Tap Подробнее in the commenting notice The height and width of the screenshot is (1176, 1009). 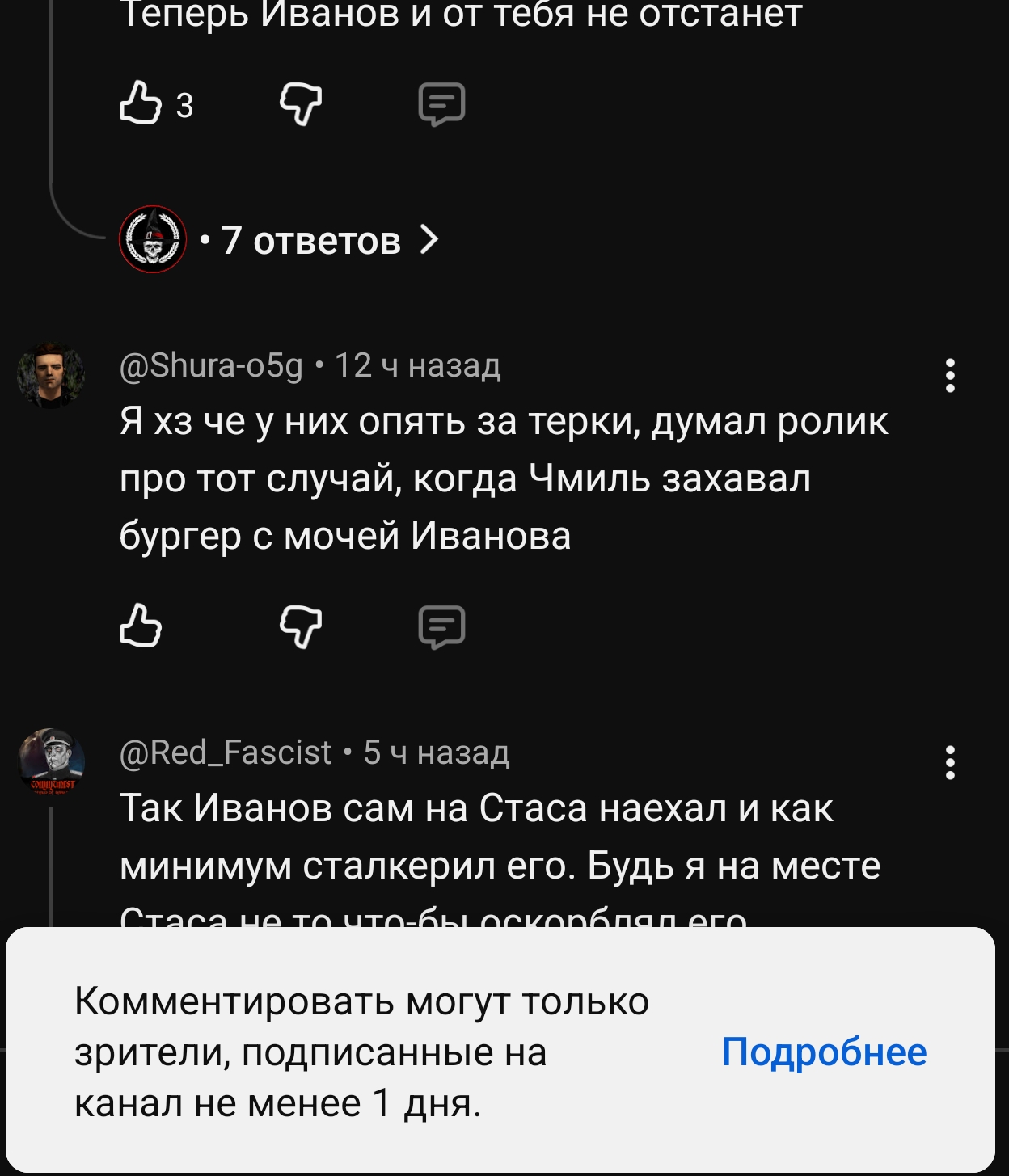[x=824, y=1052]
